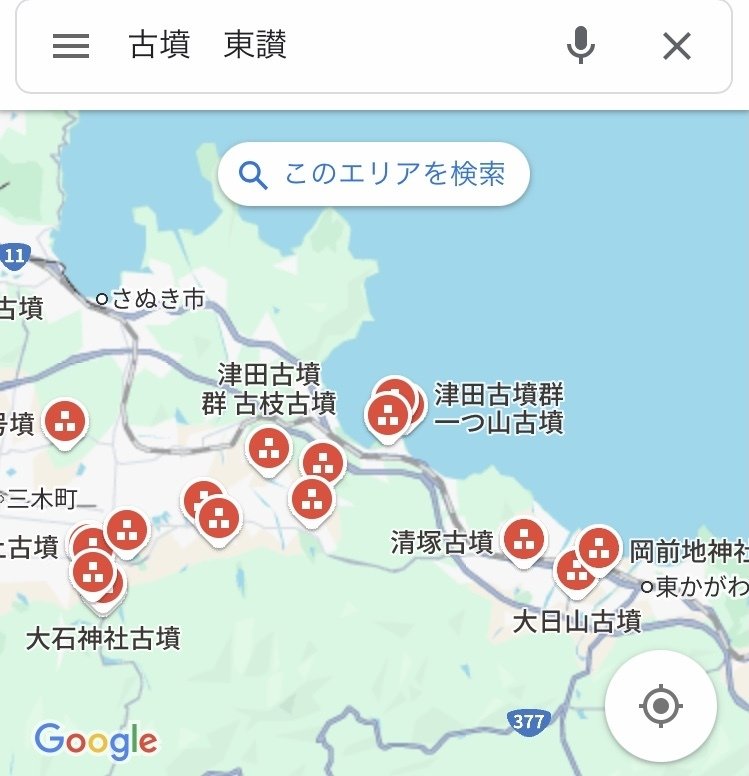749x776 pixels.
Task: Tap the X to clear the search query
Action: pos(676,44)
